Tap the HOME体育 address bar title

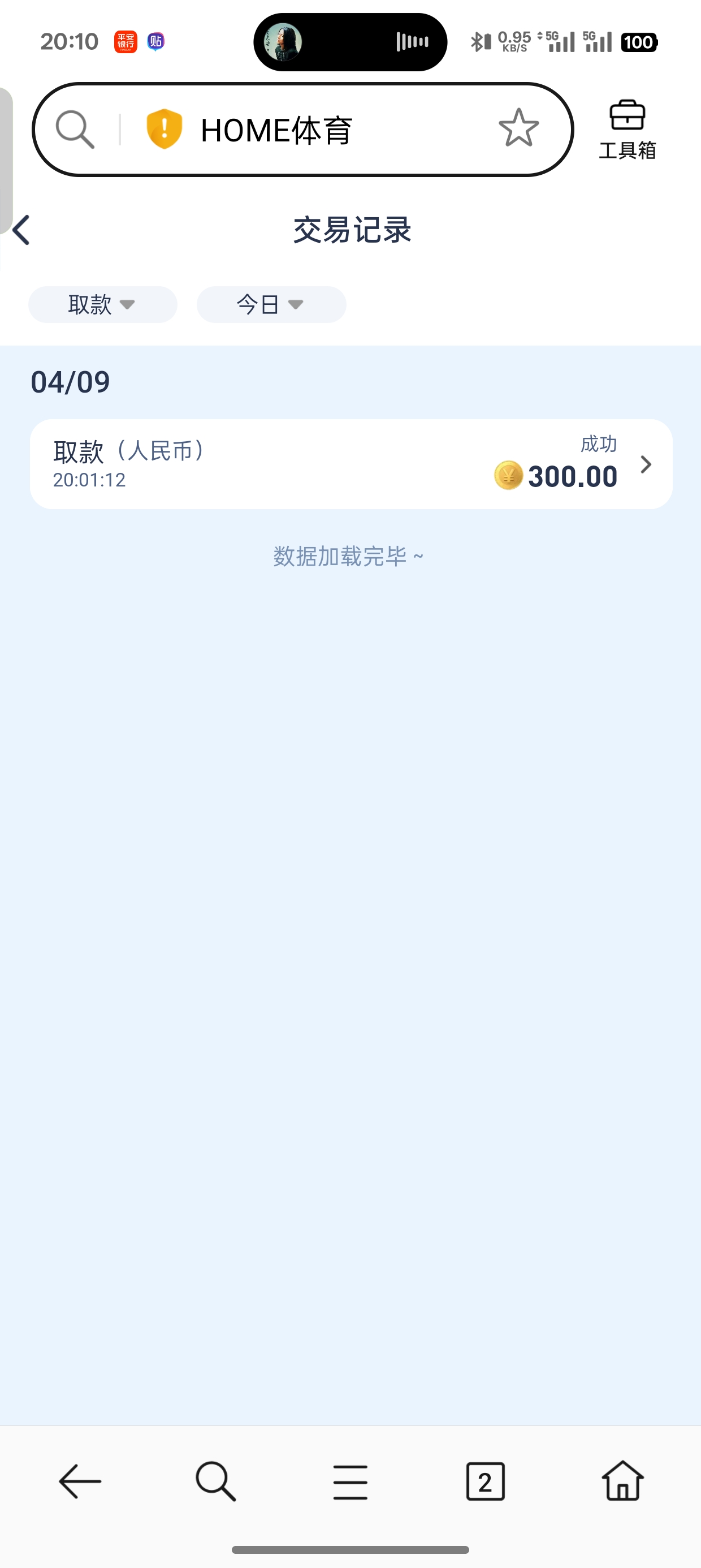point(277,130)
